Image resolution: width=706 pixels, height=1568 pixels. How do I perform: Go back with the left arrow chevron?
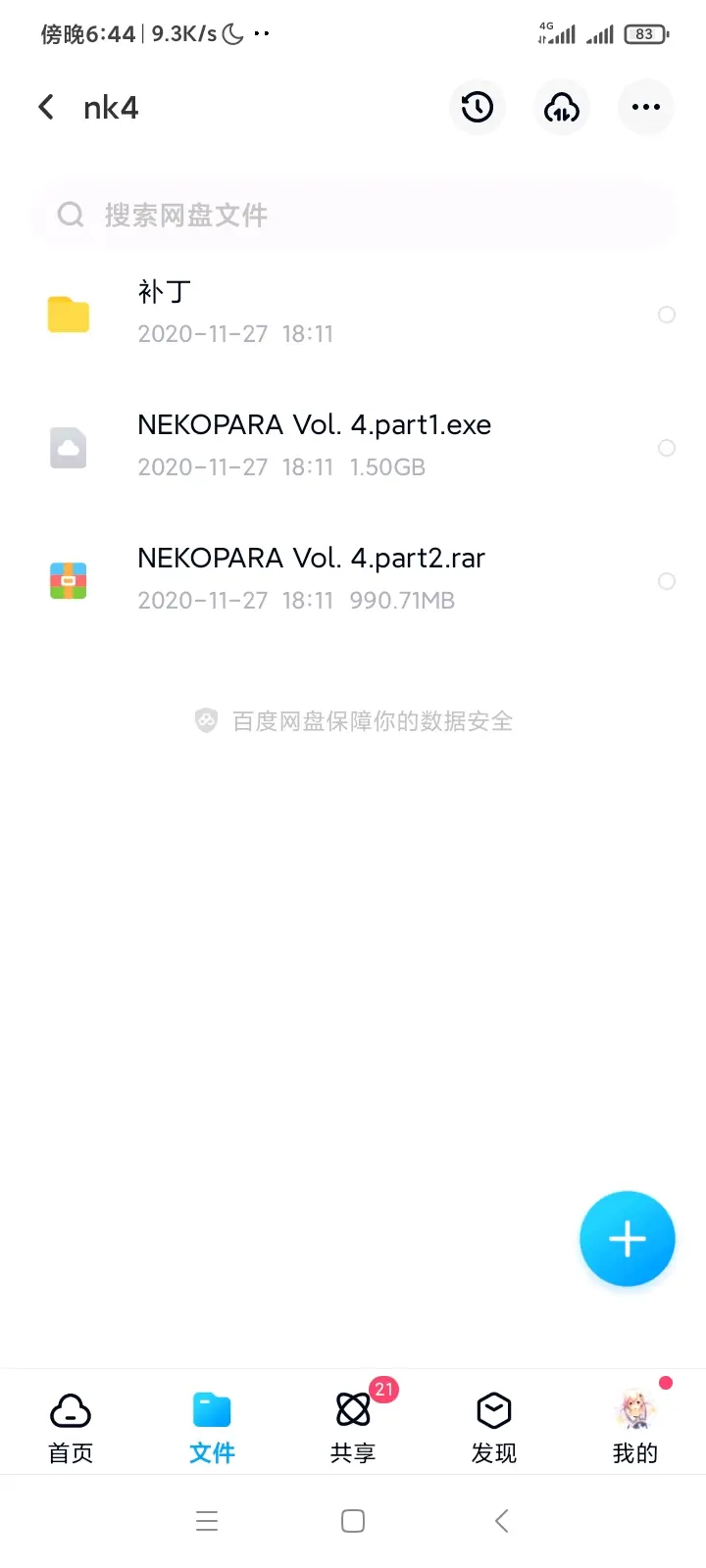(x=45, y=107)
